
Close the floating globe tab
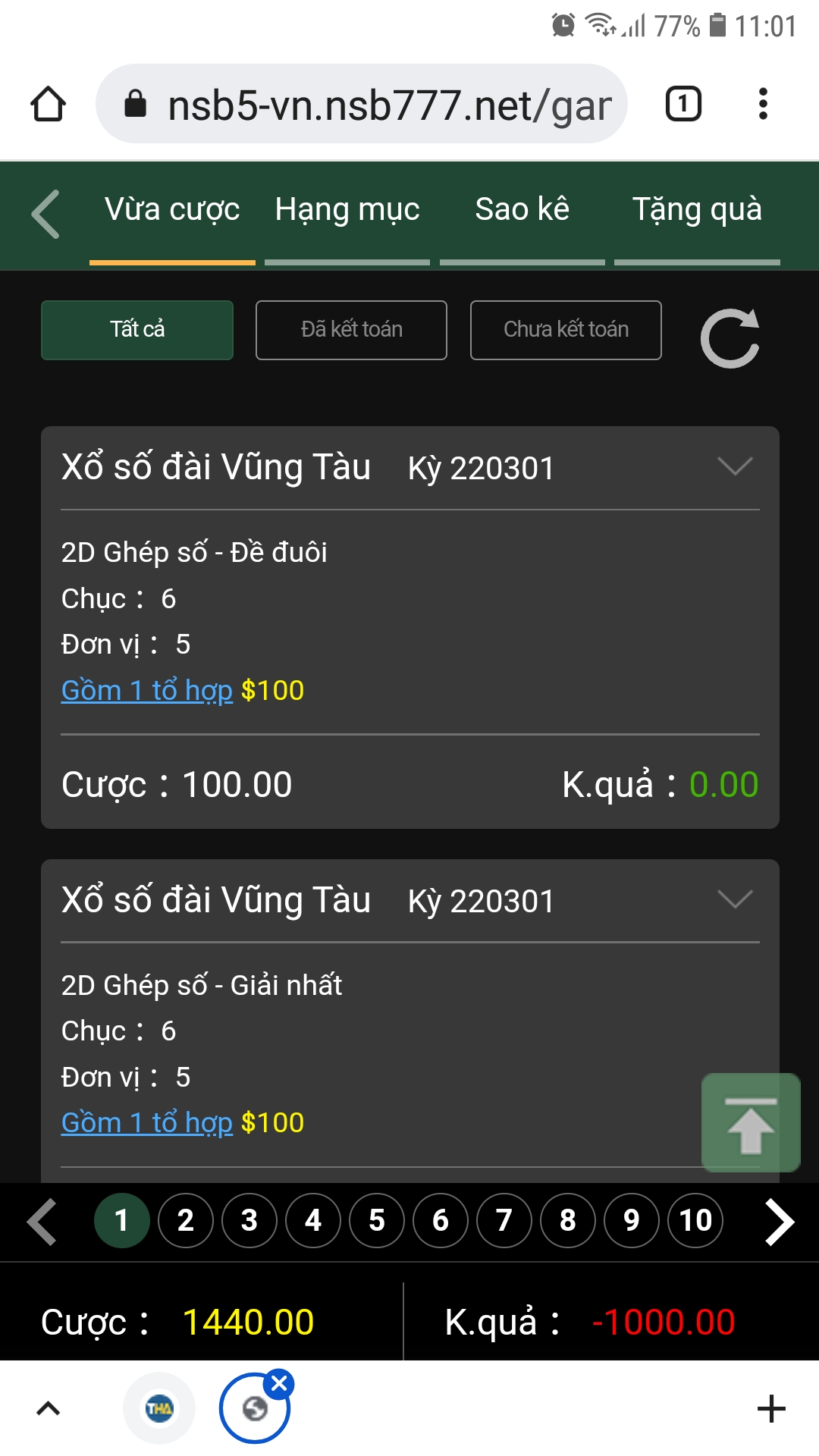click(x=280, y=1384)
